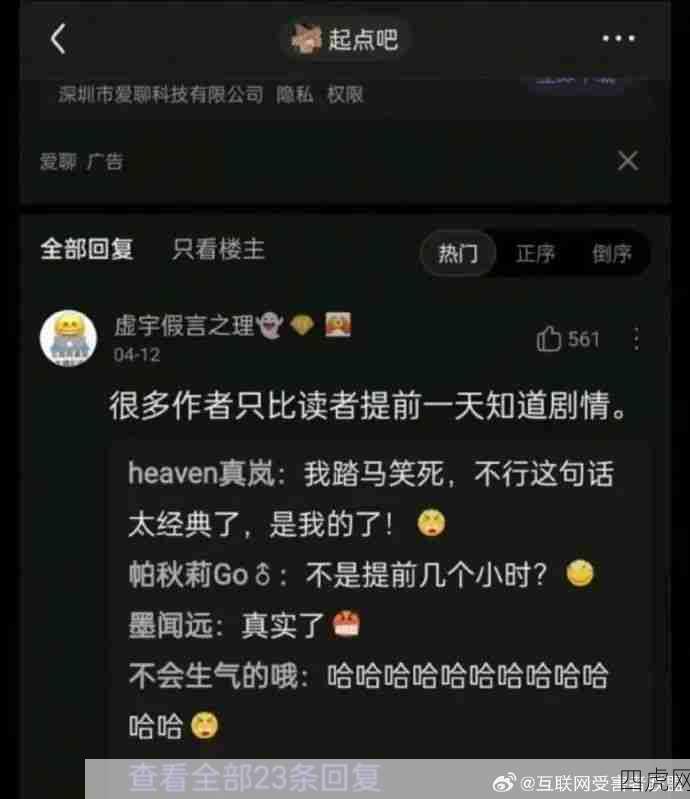Show only 只看楼主 replies
Viewport: 690px width, 799px height.
point(219,250)
